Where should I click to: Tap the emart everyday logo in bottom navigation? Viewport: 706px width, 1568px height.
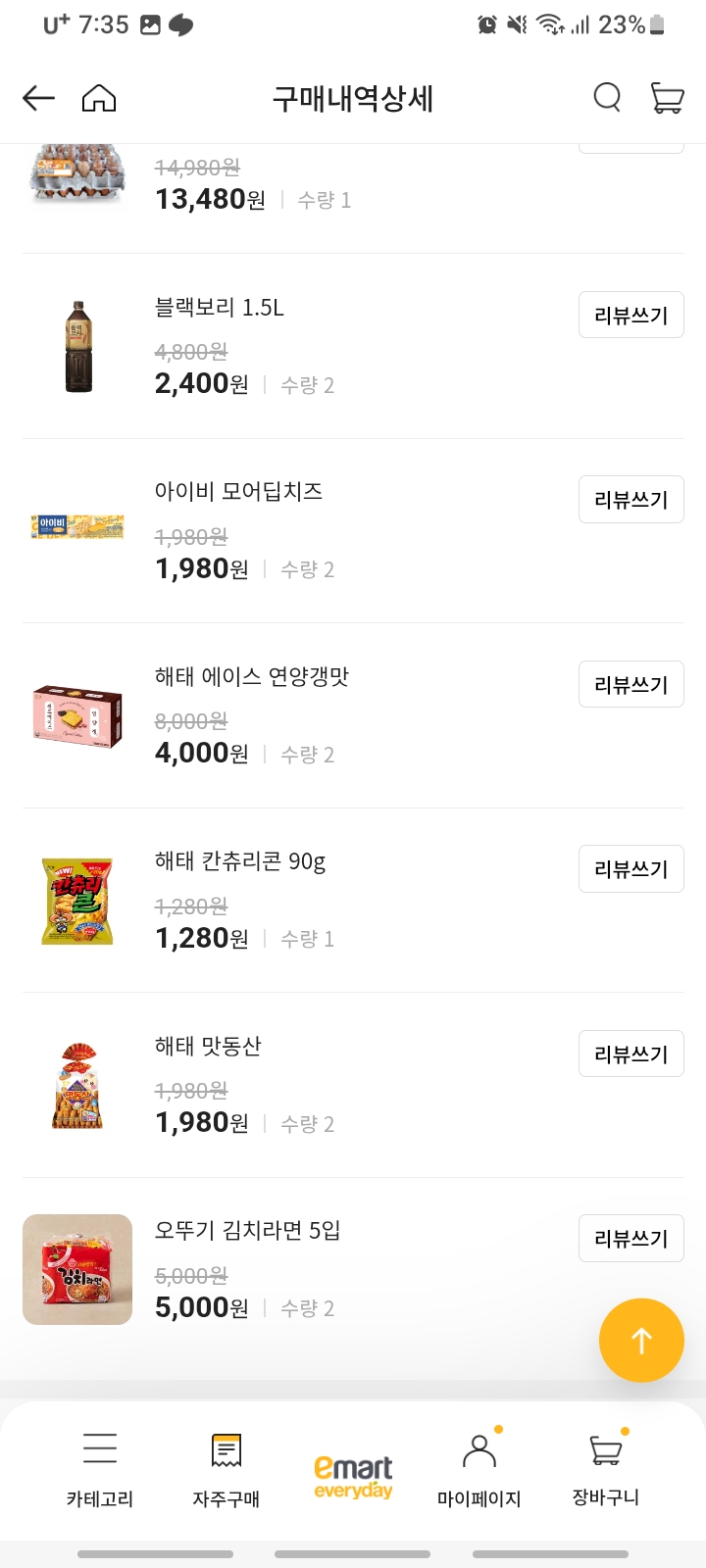[x=353, y=1465]
